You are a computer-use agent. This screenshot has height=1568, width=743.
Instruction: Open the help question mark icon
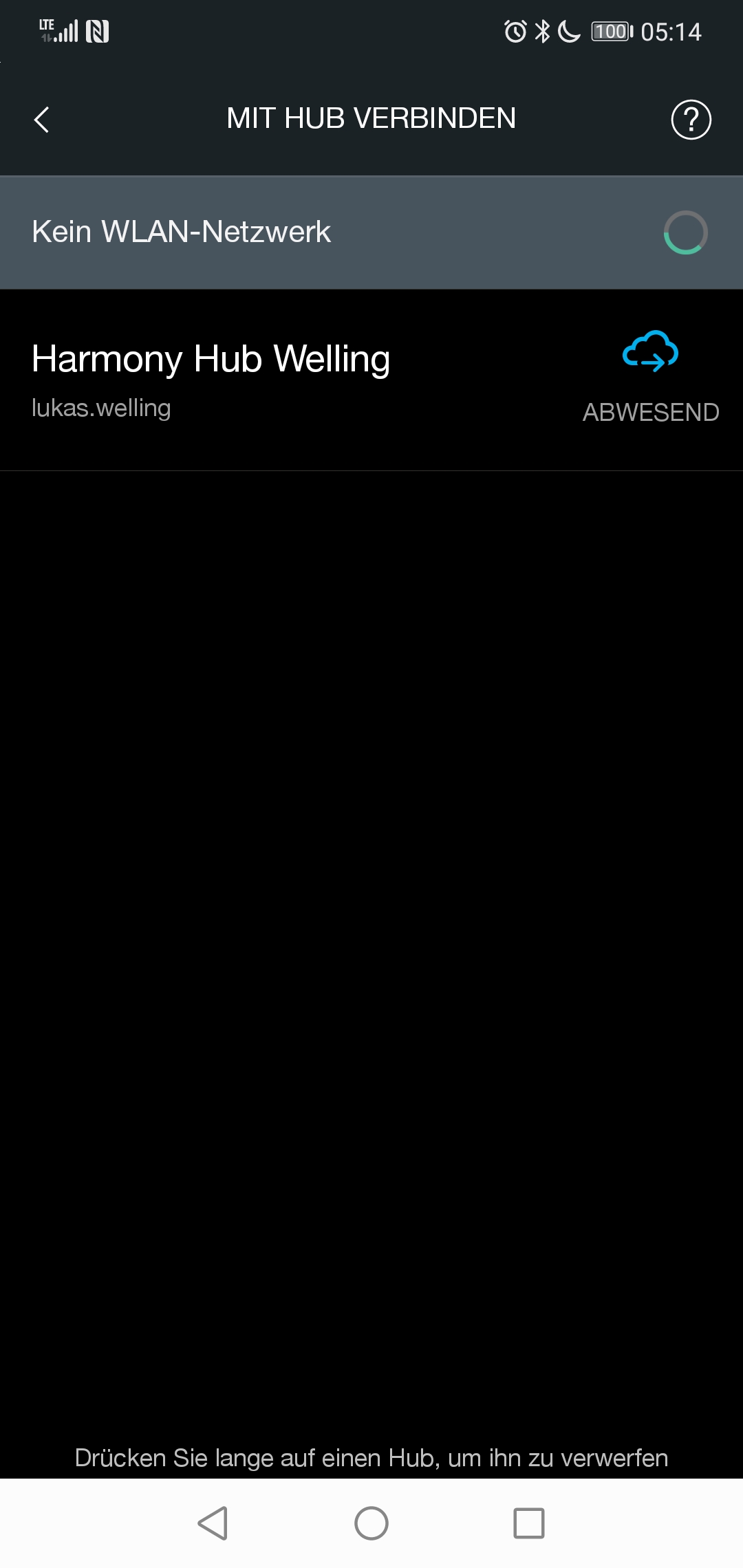coord(691,120)
